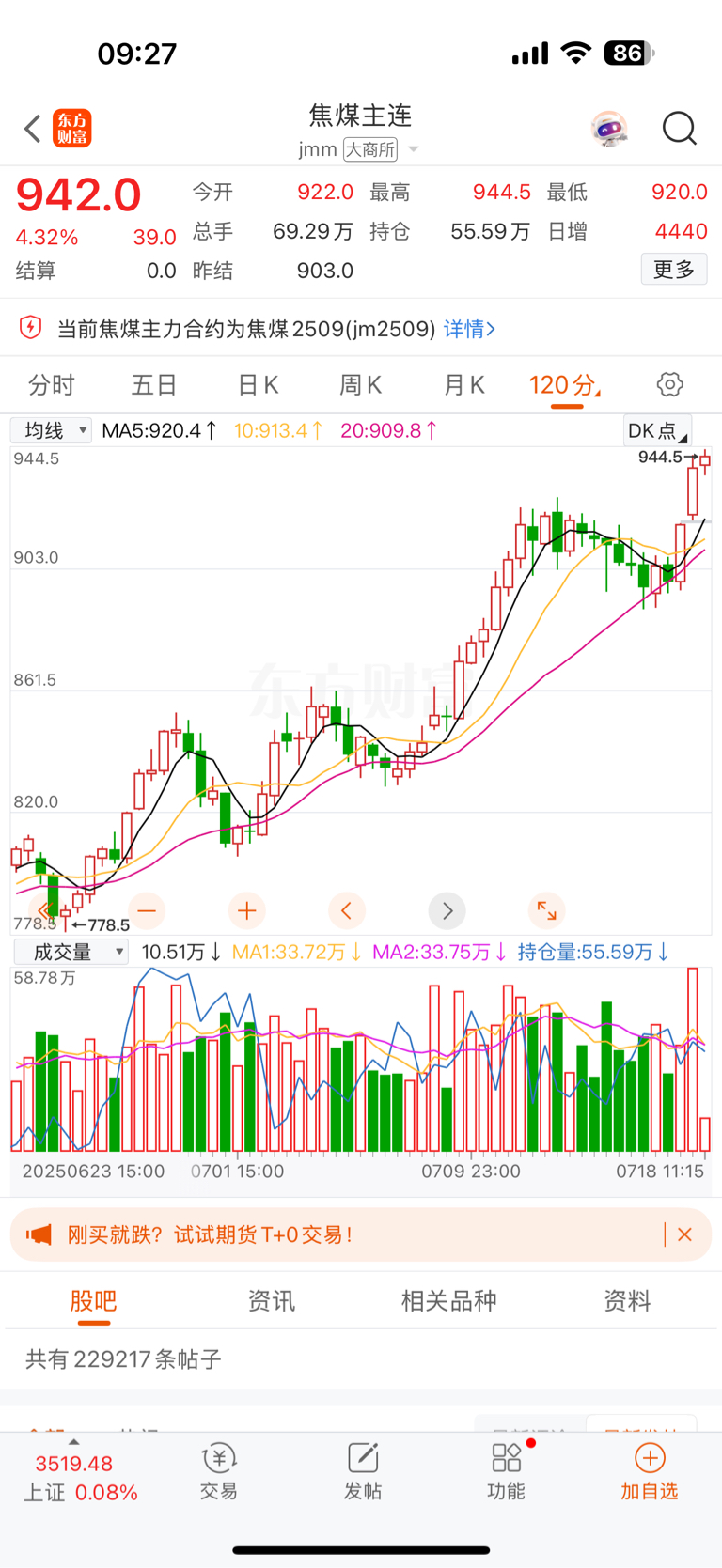Add to watchlist via 加自选
The width and height of the screenshot is (722, 1568).
(x=649, y=1472)
